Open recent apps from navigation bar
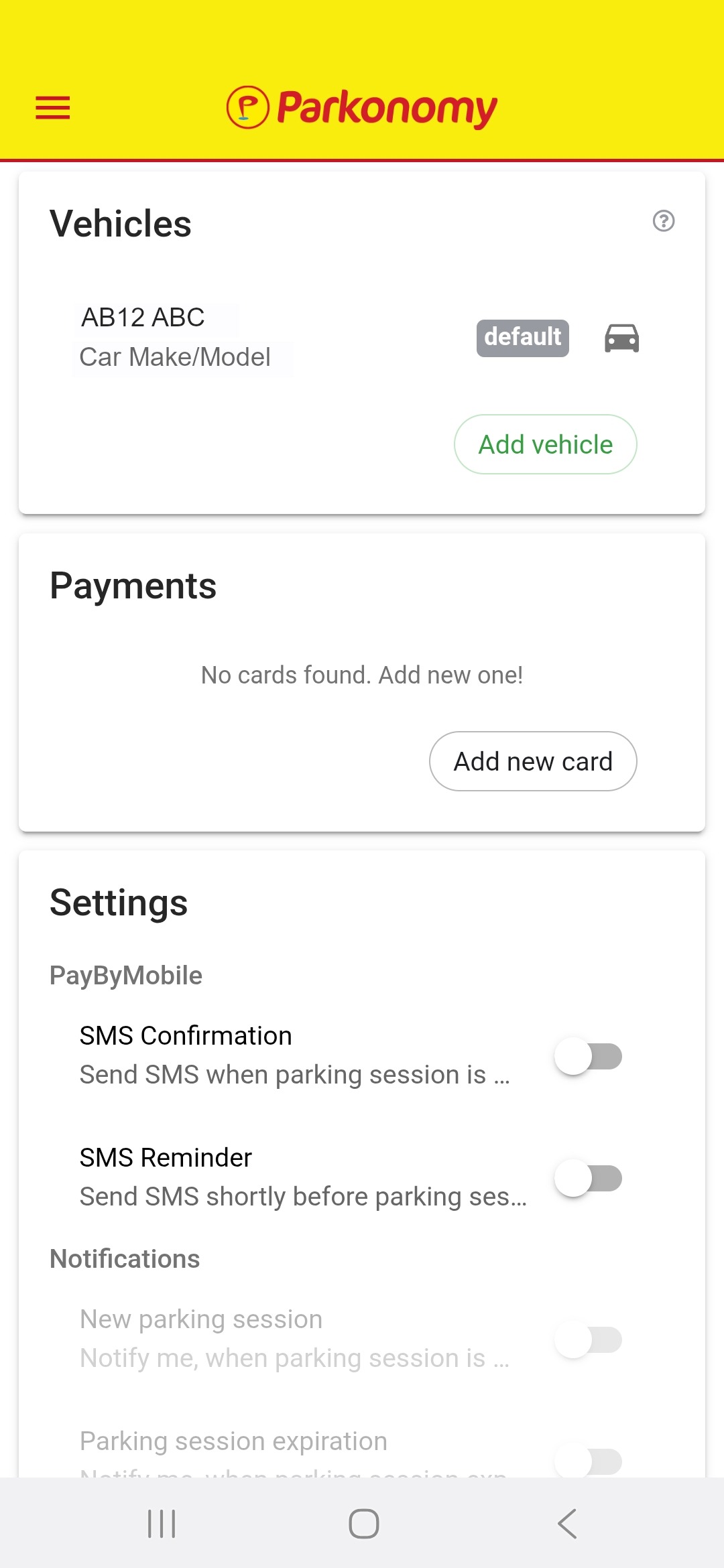 (162, 1524)
